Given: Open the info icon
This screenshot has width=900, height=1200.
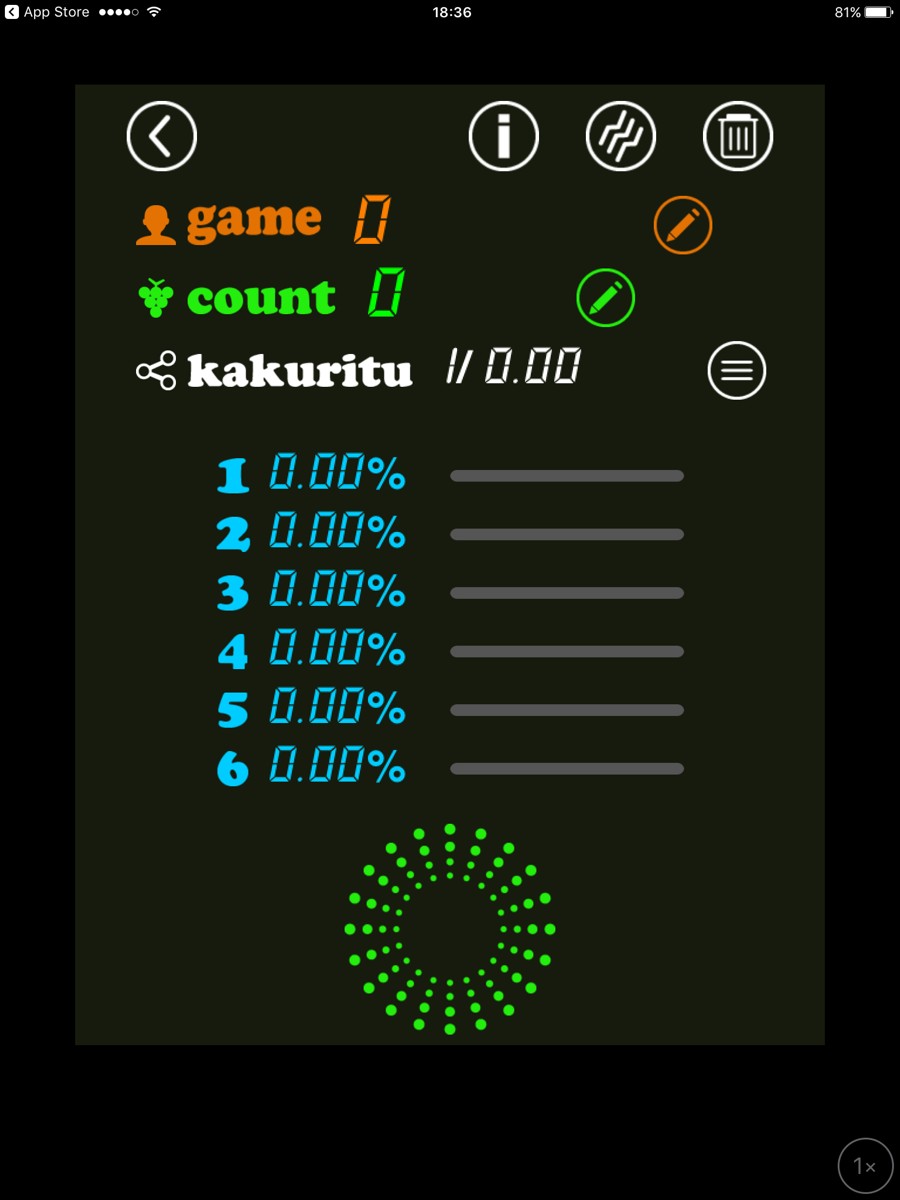Looking at the screenshot, I should tap(504, 136).
